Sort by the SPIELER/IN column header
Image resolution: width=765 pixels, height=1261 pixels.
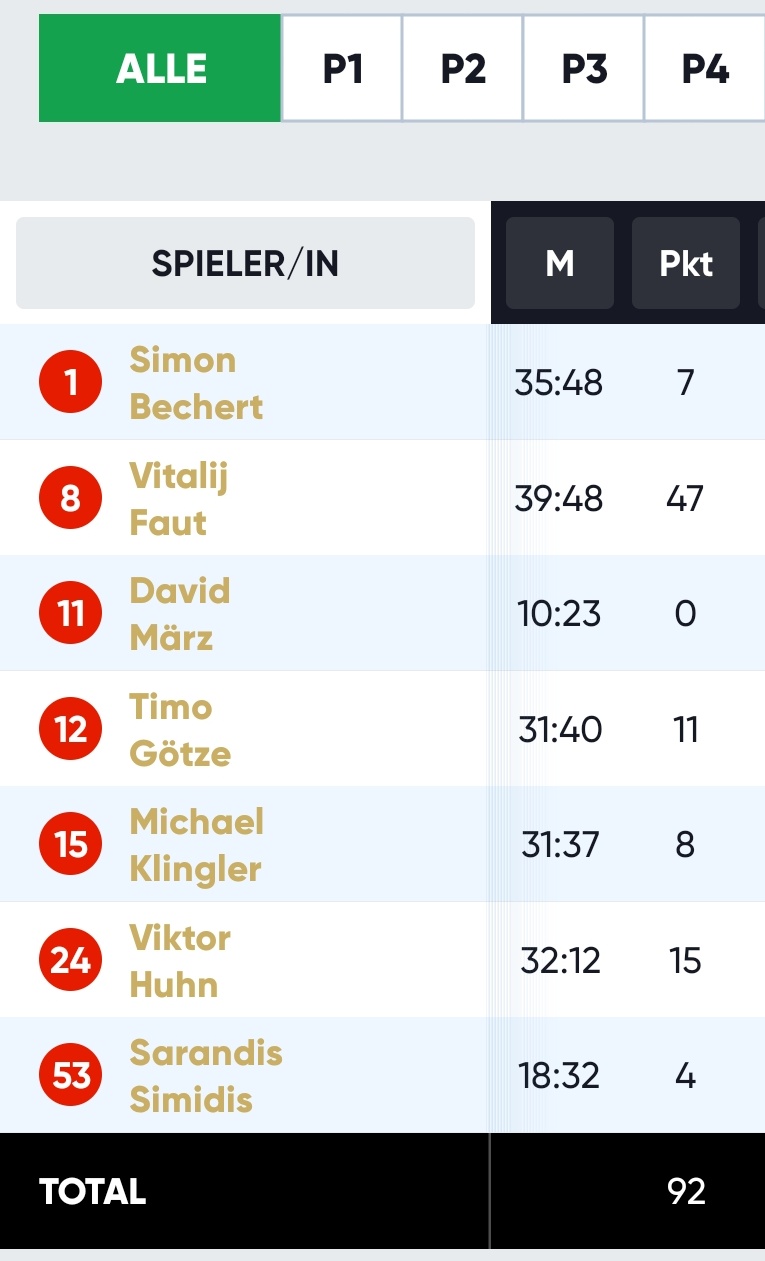click(245, 263)
